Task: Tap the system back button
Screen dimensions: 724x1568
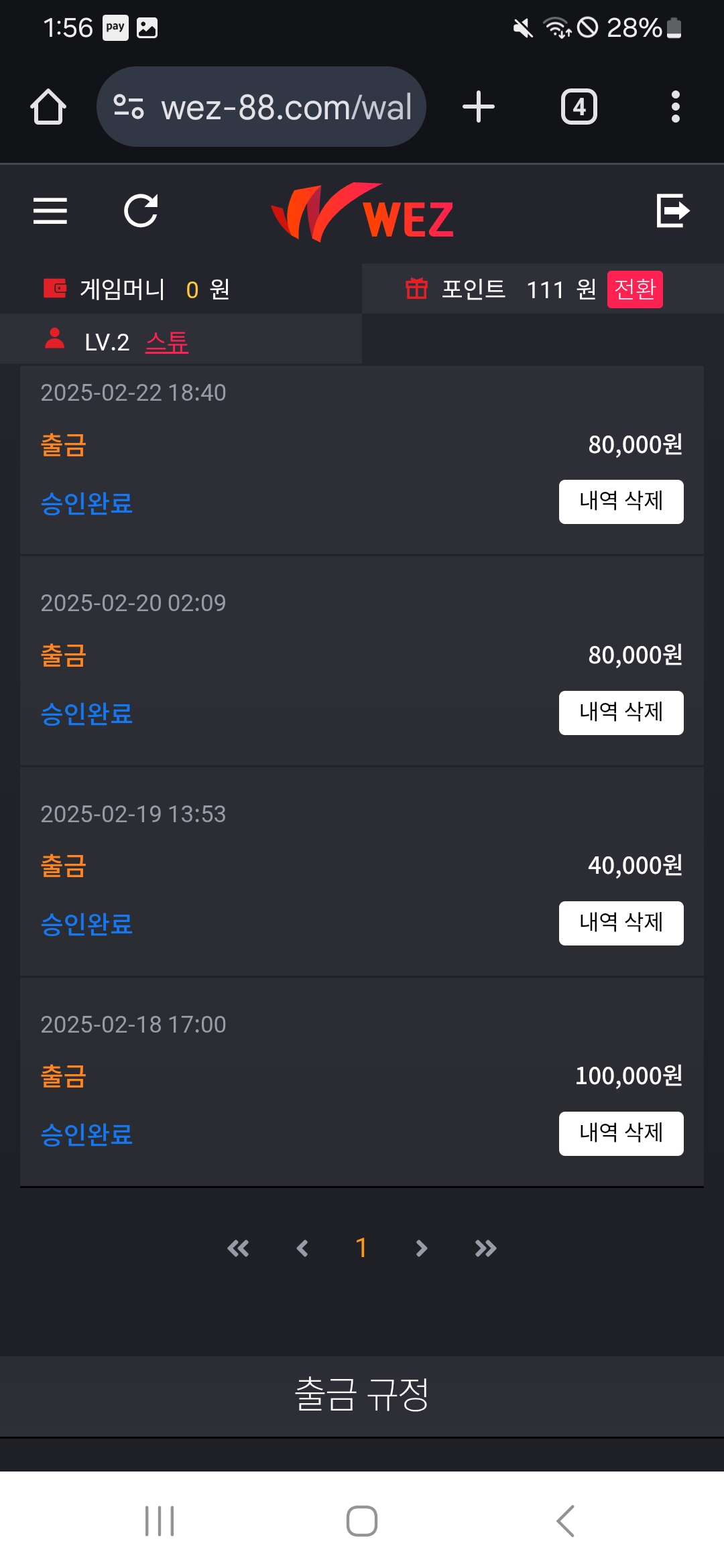Action: 566,1520
